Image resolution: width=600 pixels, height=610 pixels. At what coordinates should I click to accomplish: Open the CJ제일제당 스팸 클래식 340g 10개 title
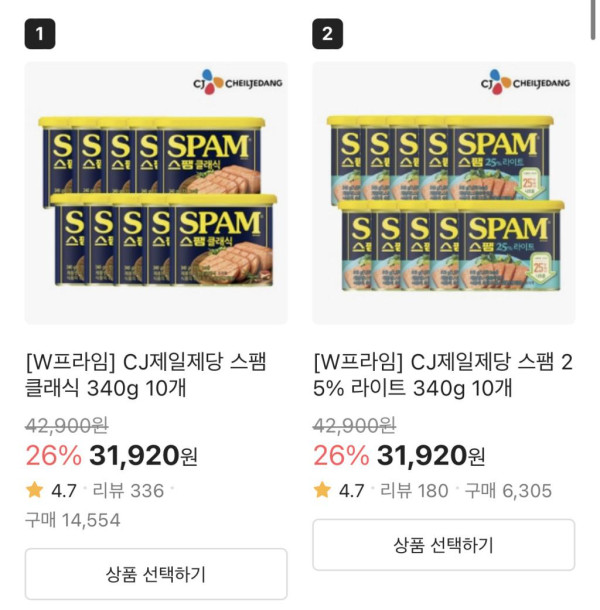(x=146, y=374)
